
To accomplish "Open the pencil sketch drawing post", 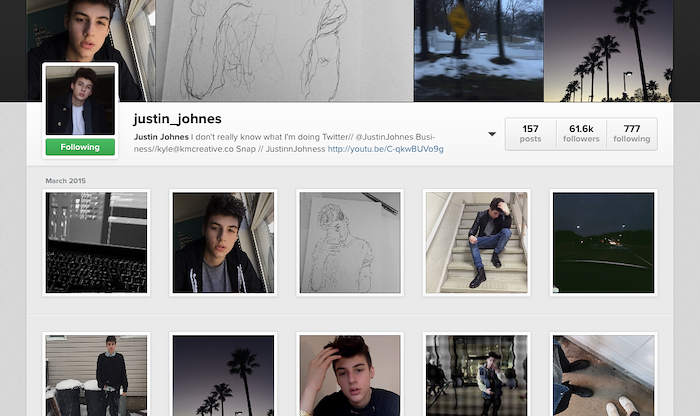I will [x=348, y=242].
